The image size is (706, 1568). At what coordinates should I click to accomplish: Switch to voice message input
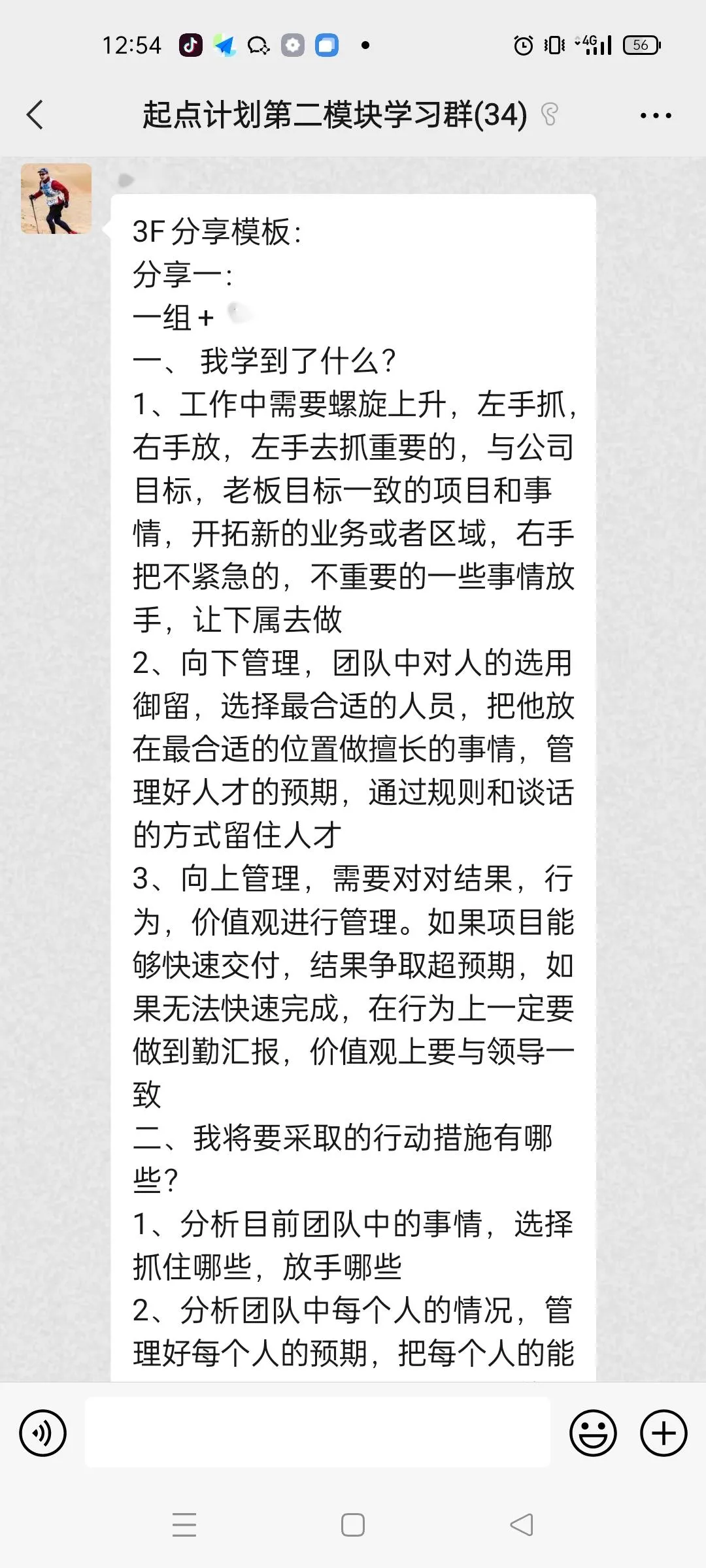[43, 1433]
